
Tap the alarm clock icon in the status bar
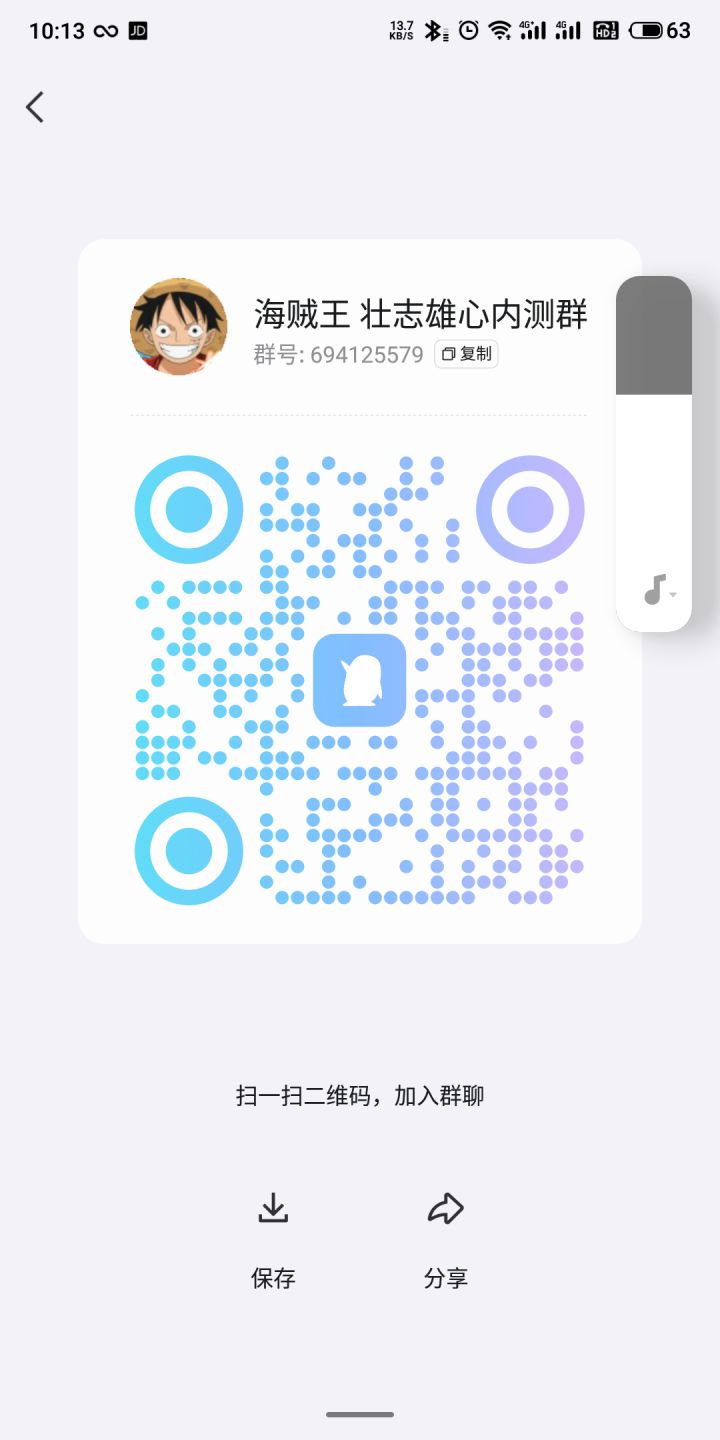[x=467, y=30]
